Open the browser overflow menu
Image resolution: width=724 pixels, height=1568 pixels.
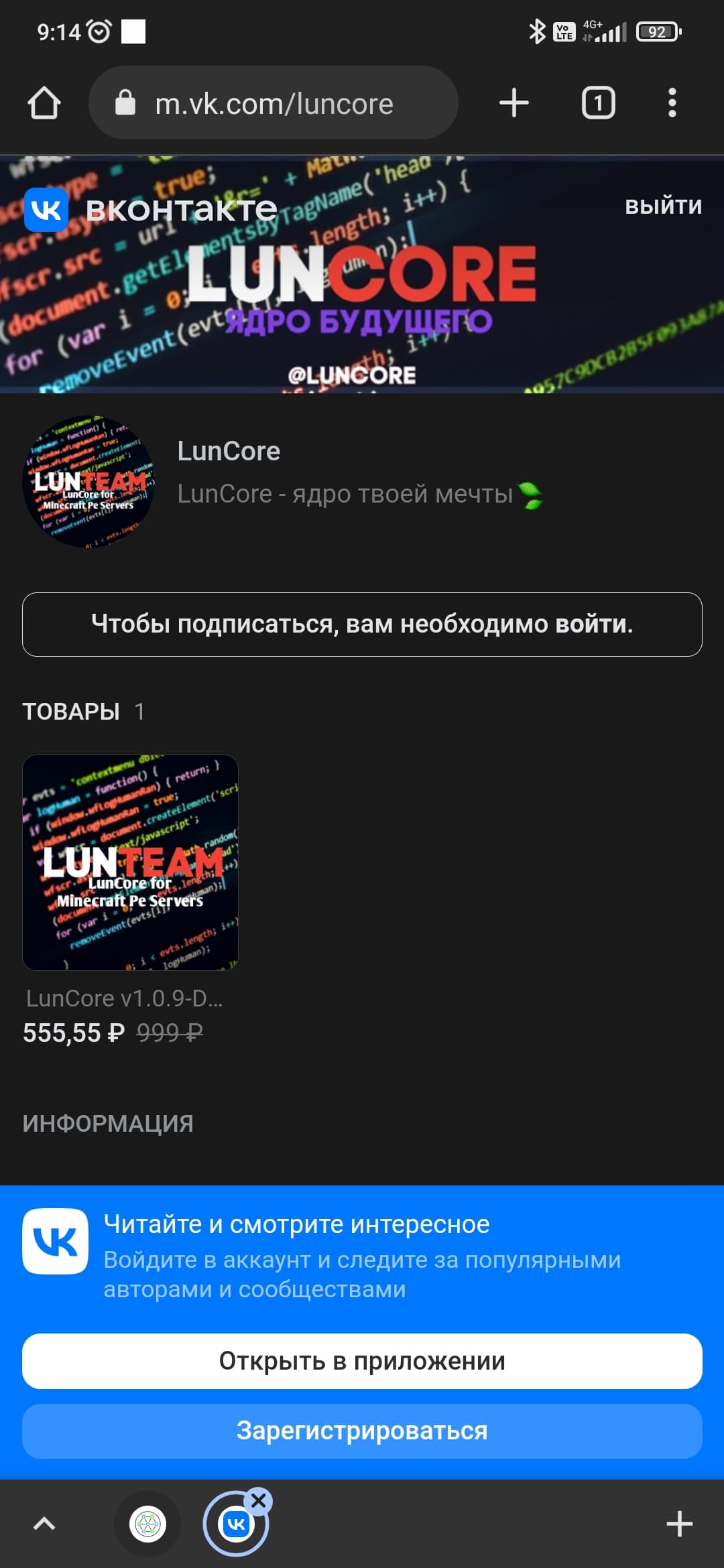[672, 103]
